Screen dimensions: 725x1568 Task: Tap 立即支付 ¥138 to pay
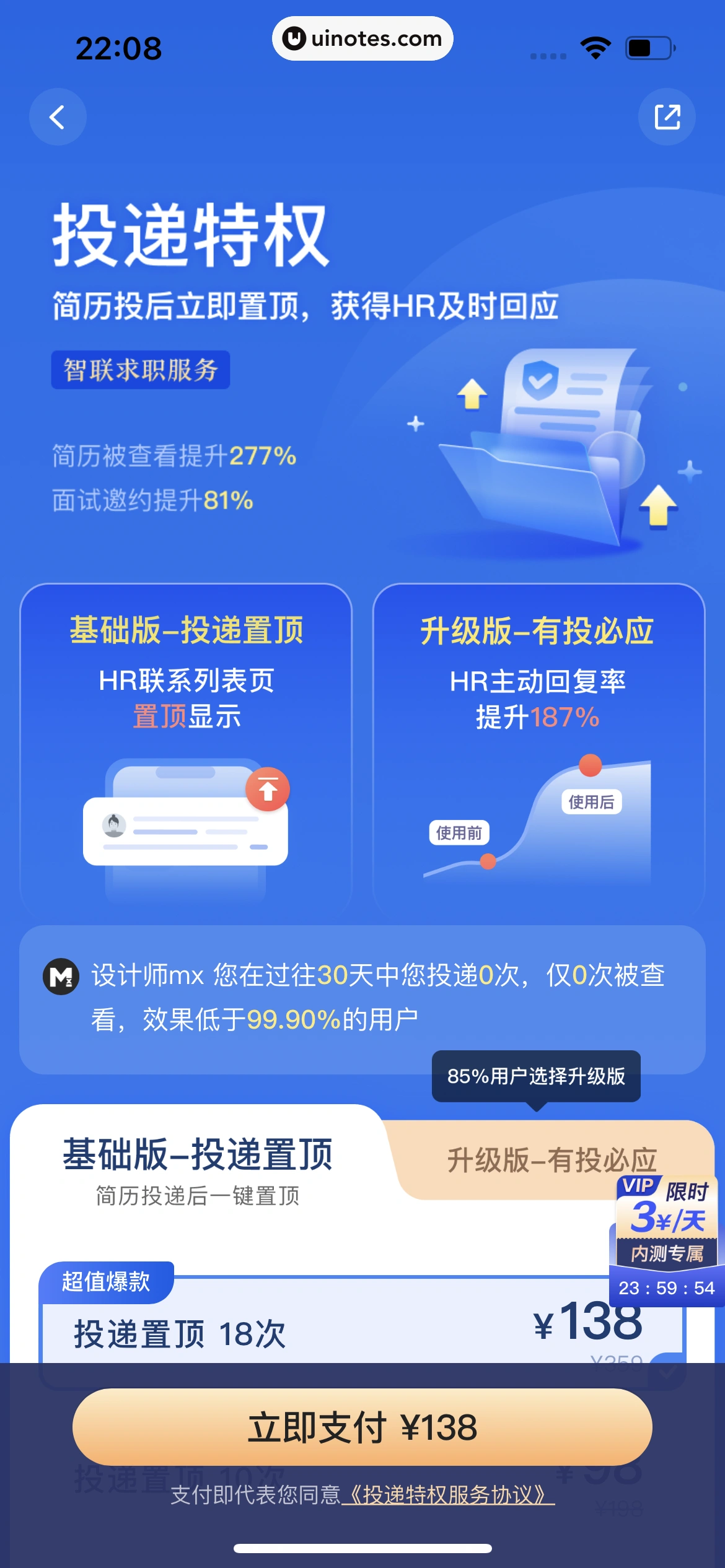362,1427
